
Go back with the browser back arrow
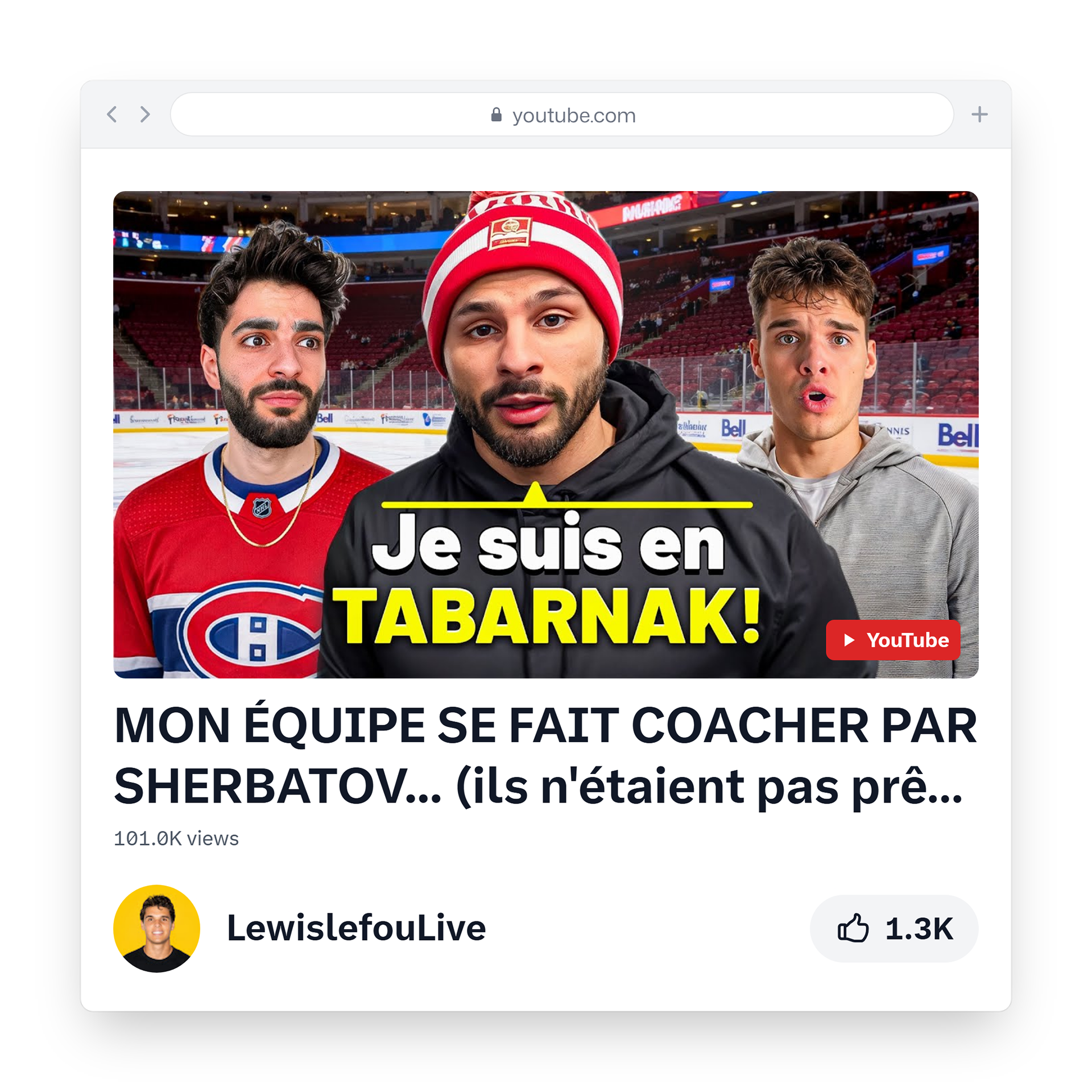click(112, 114)
